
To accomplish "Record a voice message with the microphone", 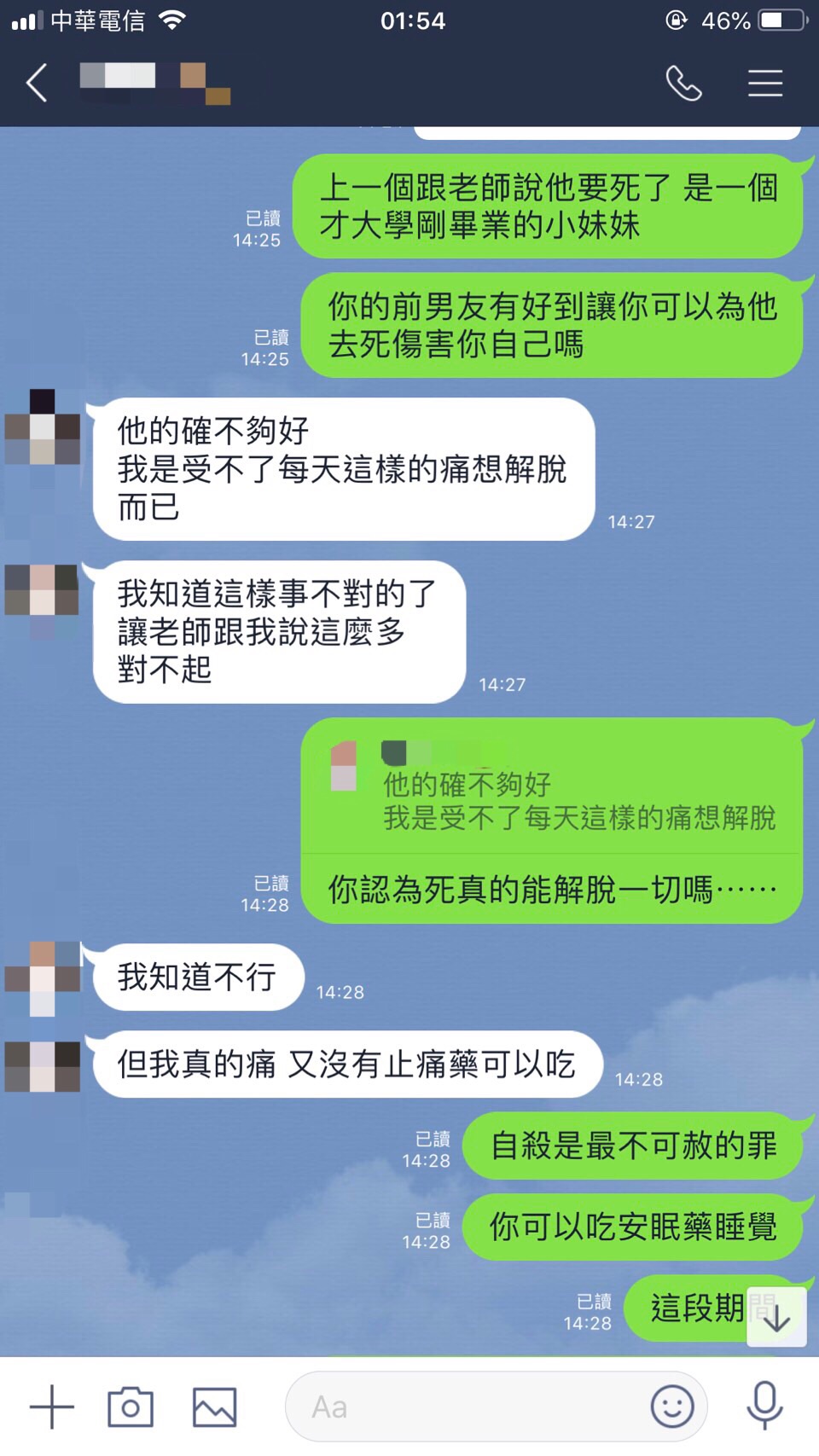I will (764, 1405).
